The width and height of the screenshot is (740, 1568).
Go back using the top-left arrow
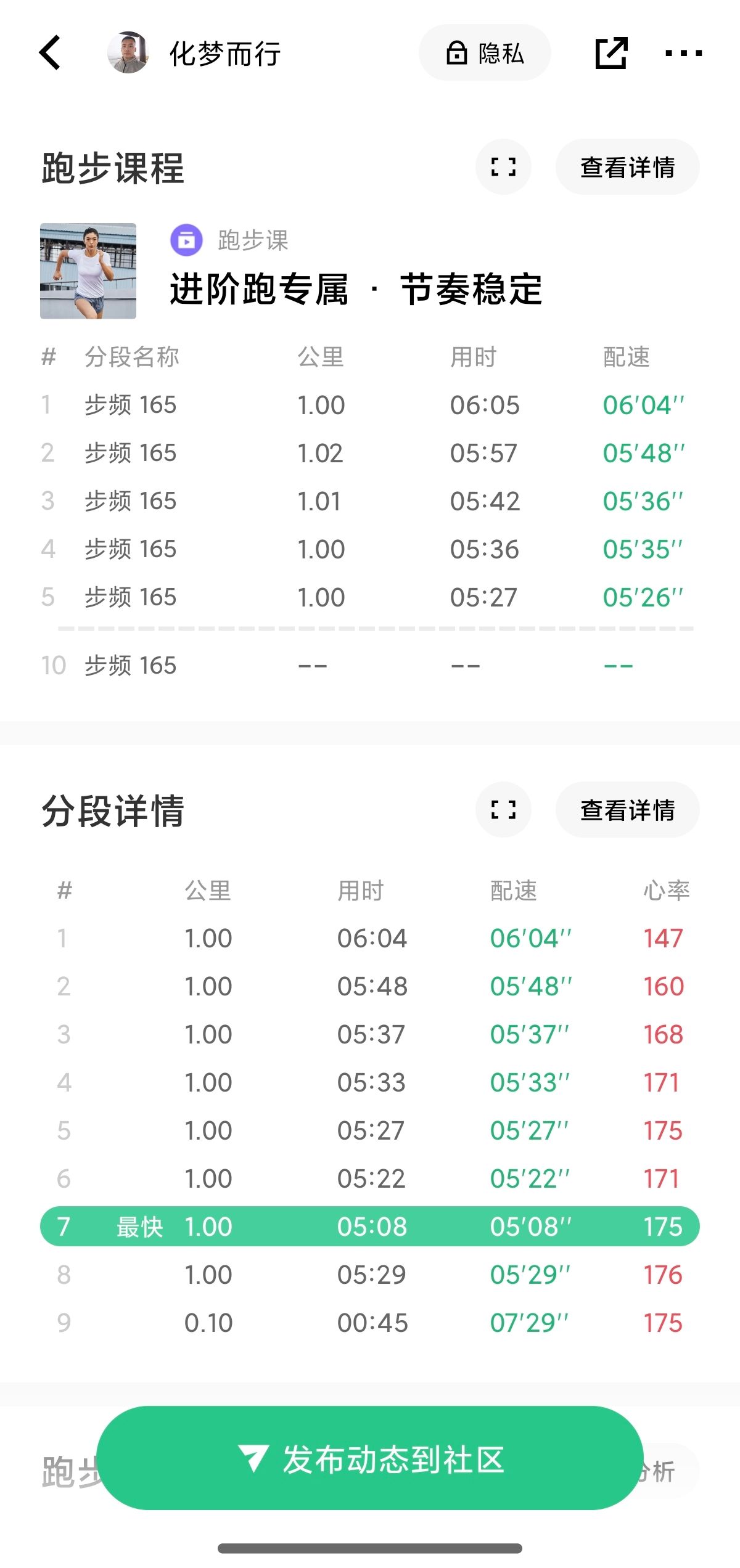[50, 52]
